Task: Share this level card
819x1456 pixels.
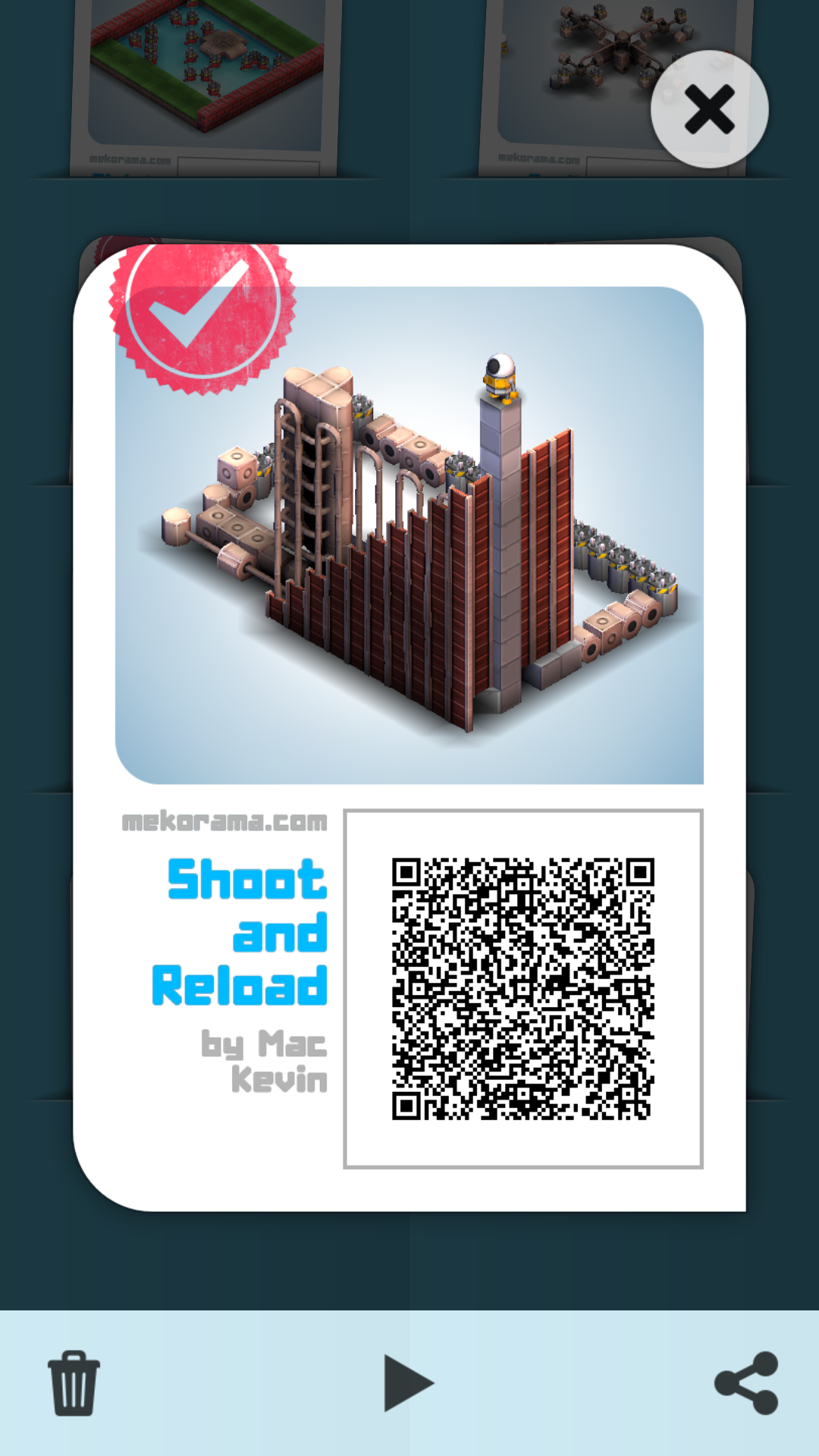Action: [747, 1382]
